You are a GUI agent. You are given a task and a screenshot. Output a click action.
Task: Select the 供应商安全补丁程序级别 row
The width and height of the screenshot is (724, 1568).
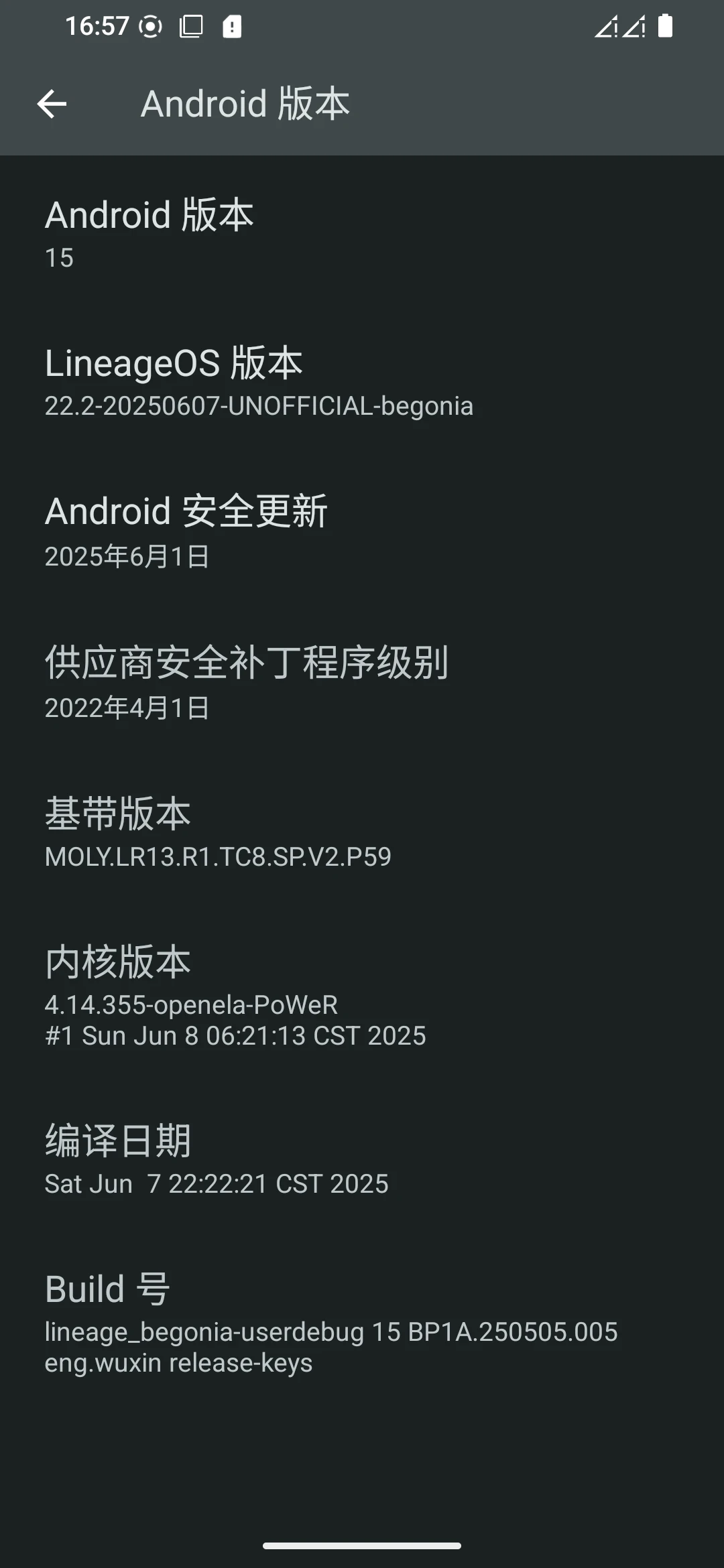pyautogui.click(x=362, y=682)
